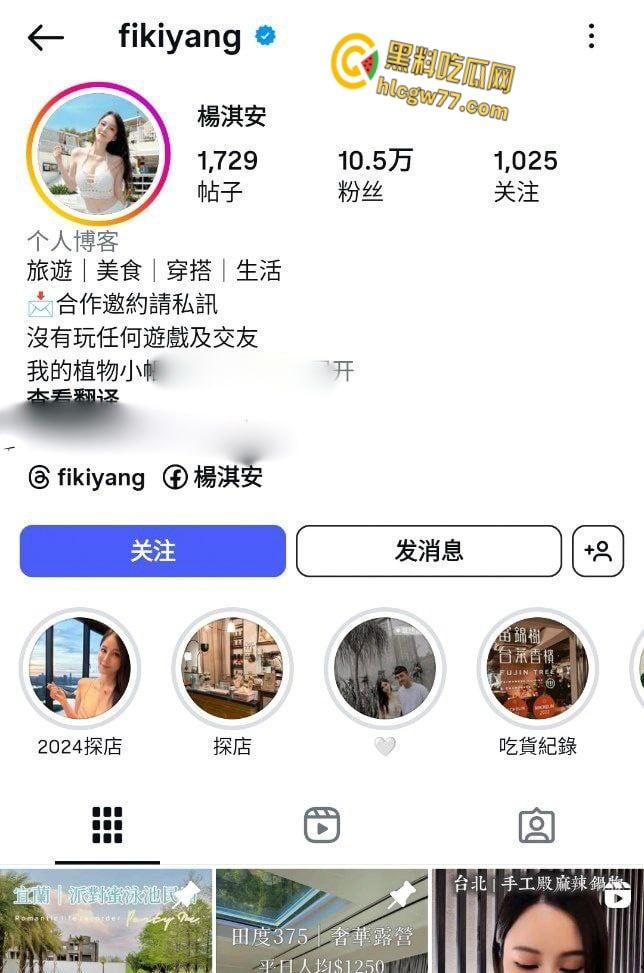The image size is (644, 973).
Task: Open the 2024探店 highlight
Action: [x=80, y=668]
